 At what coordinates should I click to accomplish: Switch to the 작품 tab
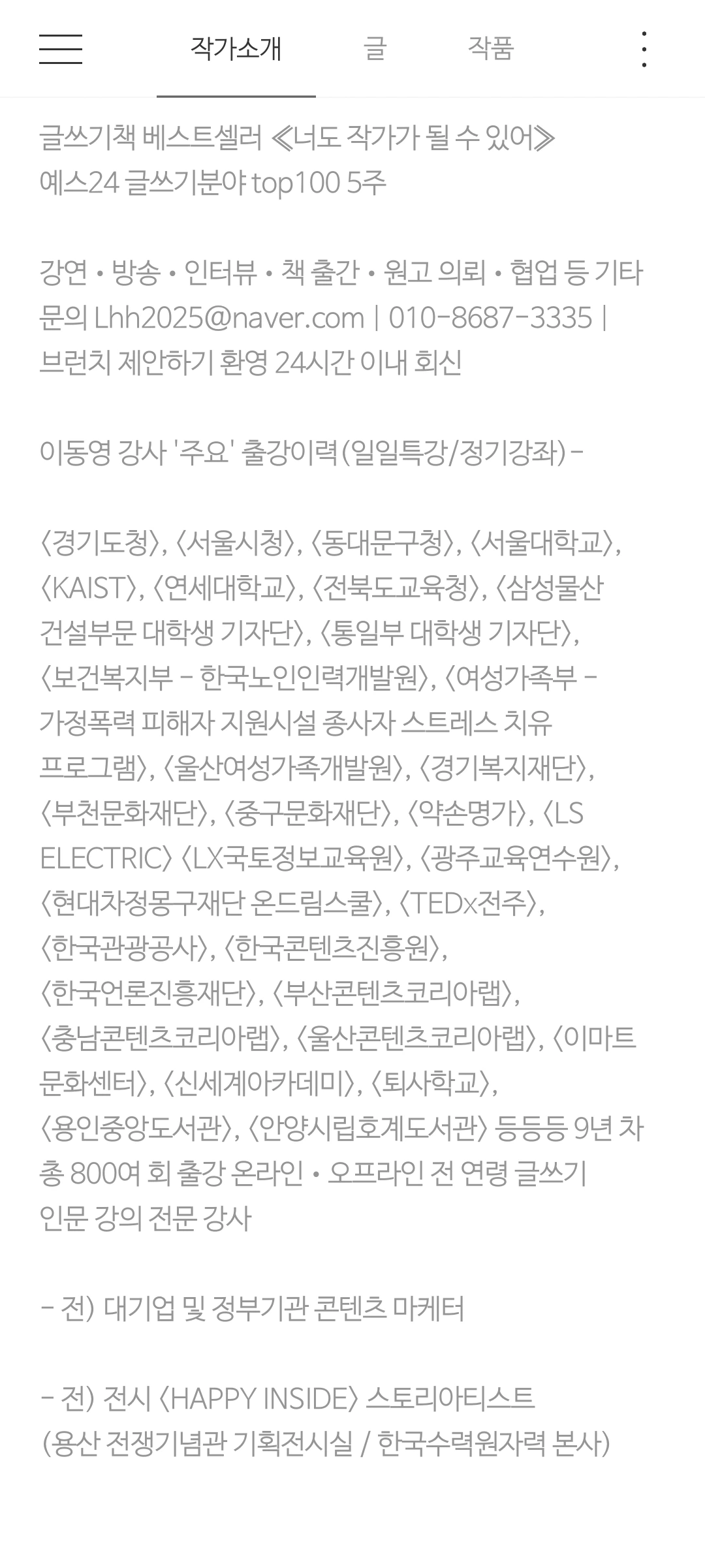[x=491, y=49]
